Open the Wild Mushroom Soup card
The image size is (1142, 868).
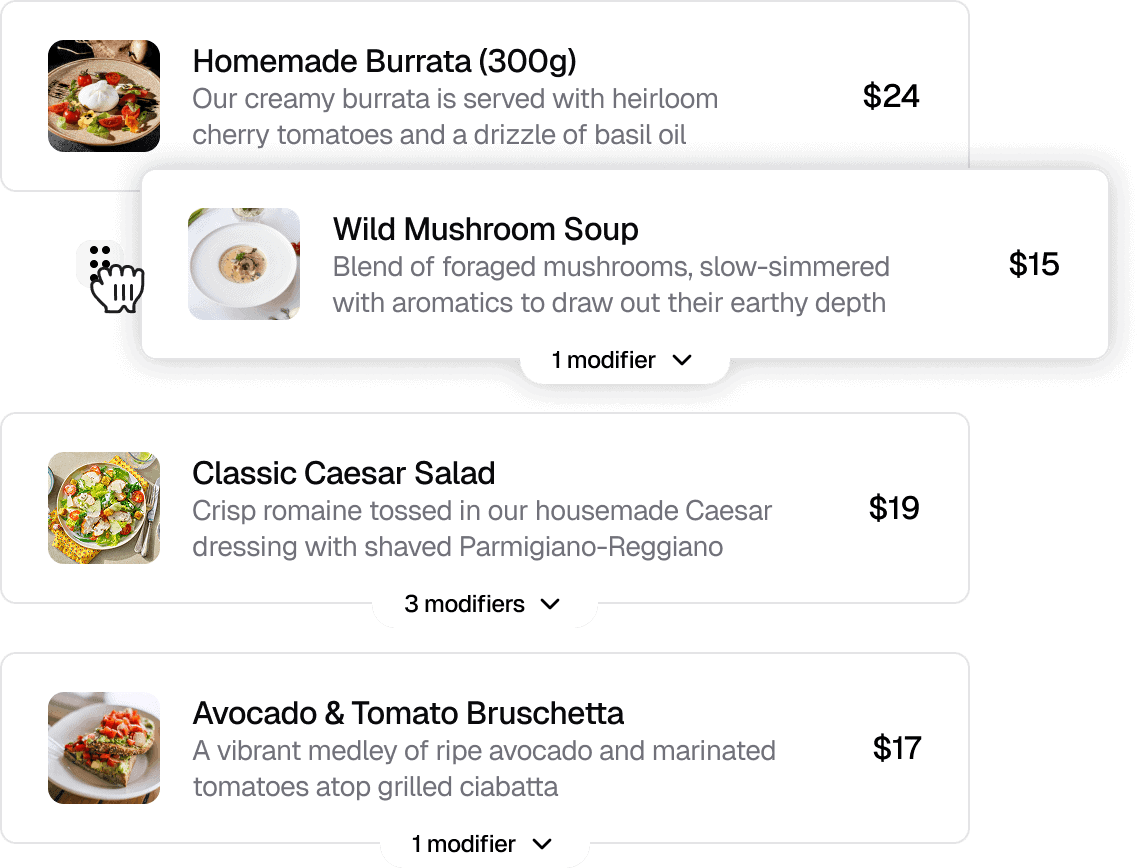[486, 230]
